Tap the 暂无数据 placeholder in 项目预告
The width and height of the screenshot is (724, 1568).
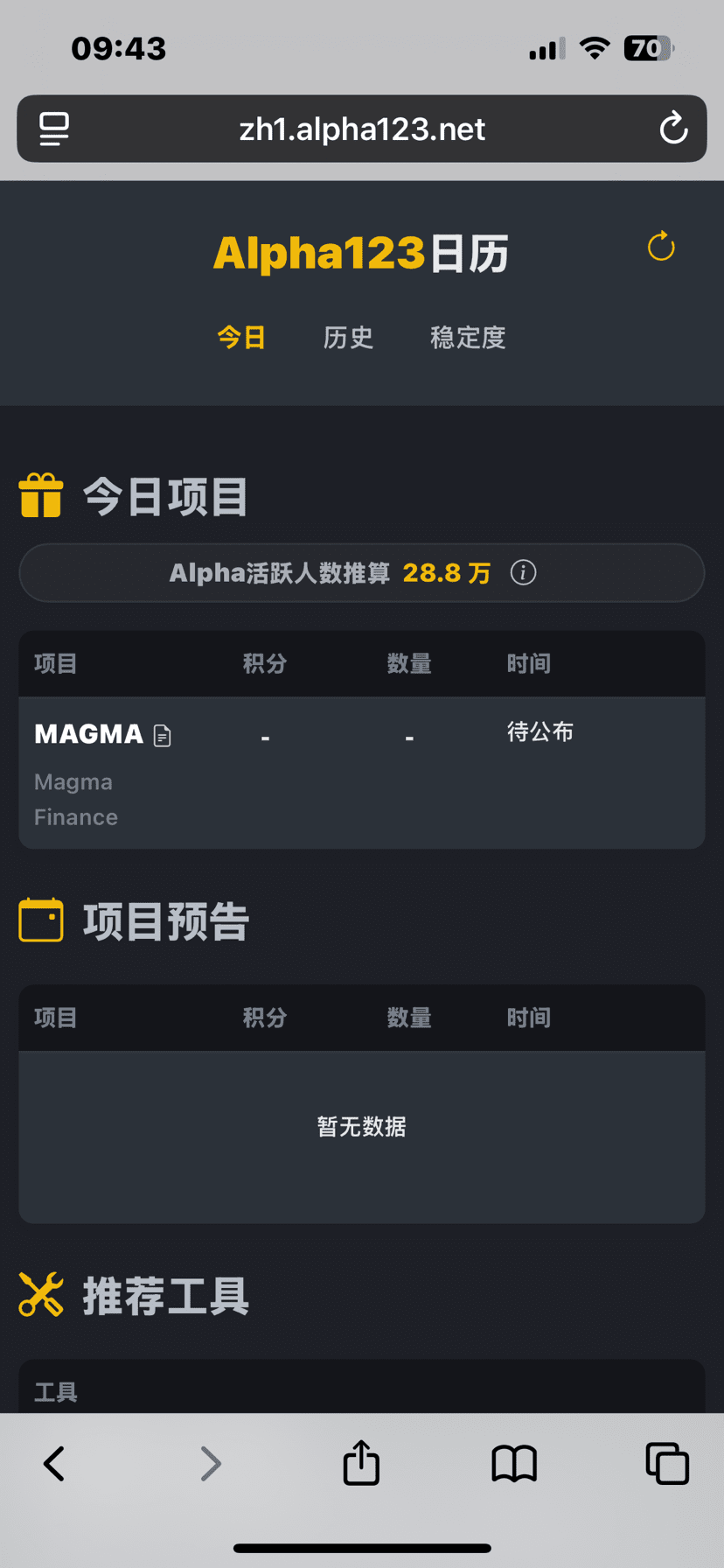pyautogui.click(x=361, y=1127)
